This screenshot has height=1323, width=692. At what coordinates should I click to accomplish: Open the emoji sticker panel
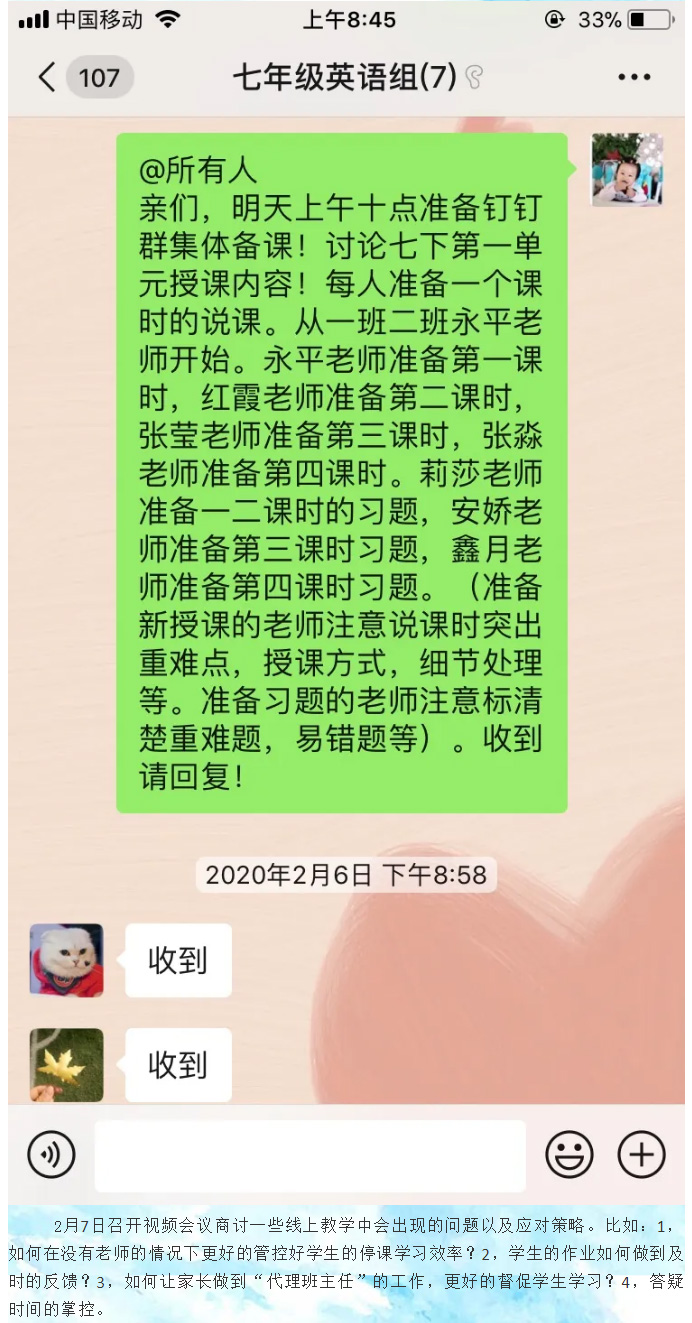569,1156
